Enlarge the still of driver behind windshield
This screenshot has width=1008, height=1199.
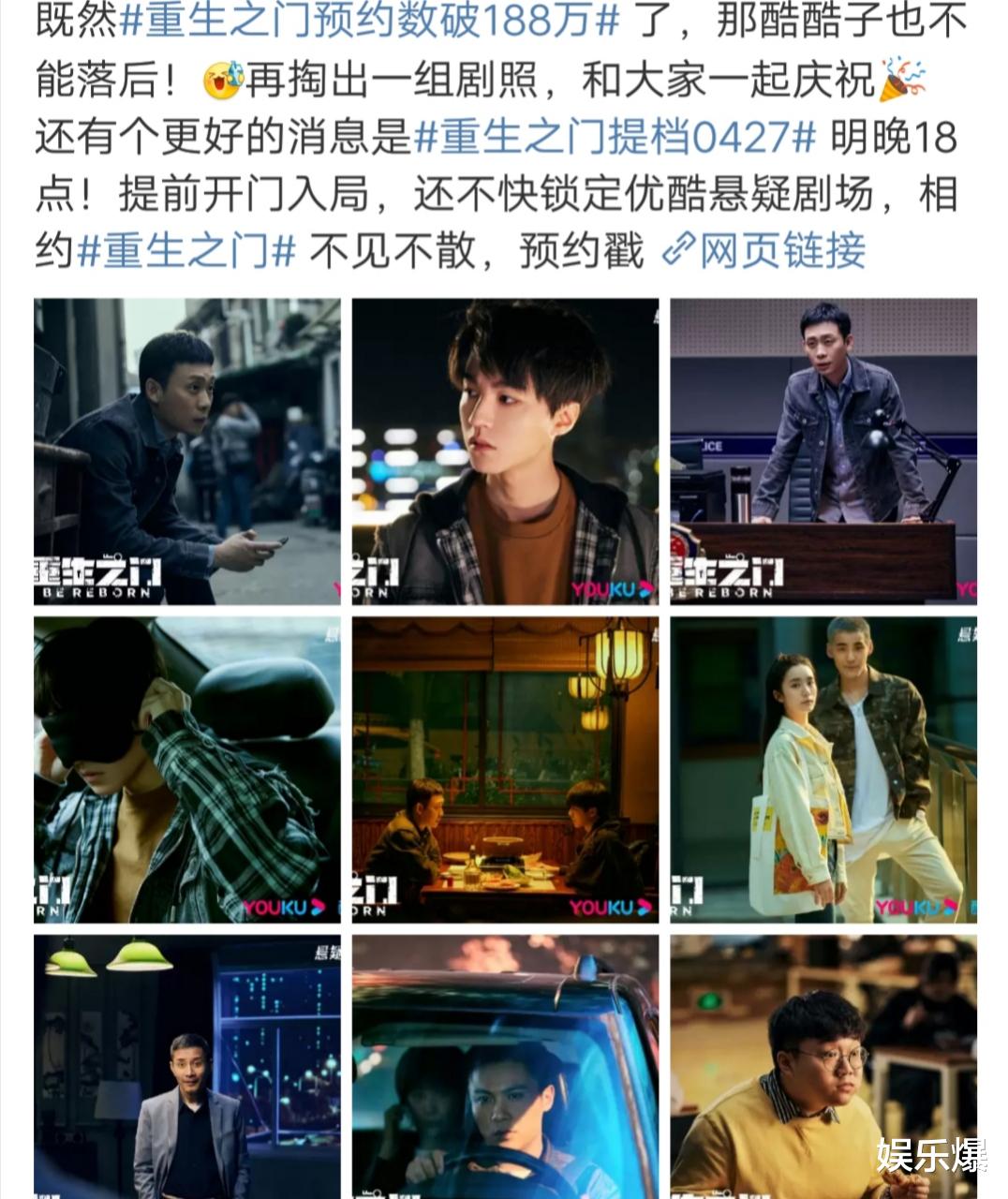505,1067
